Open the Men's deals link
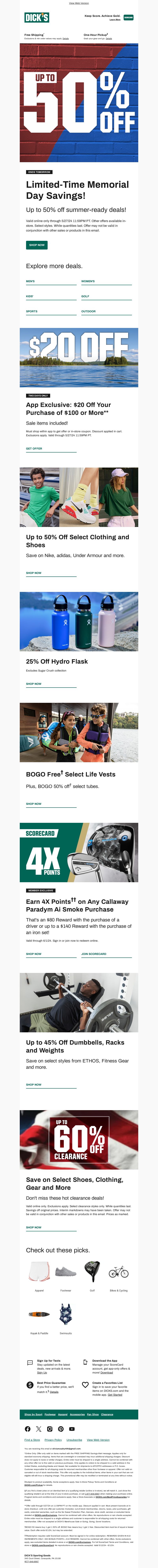 pyautogui.click(x=30, y=281)
